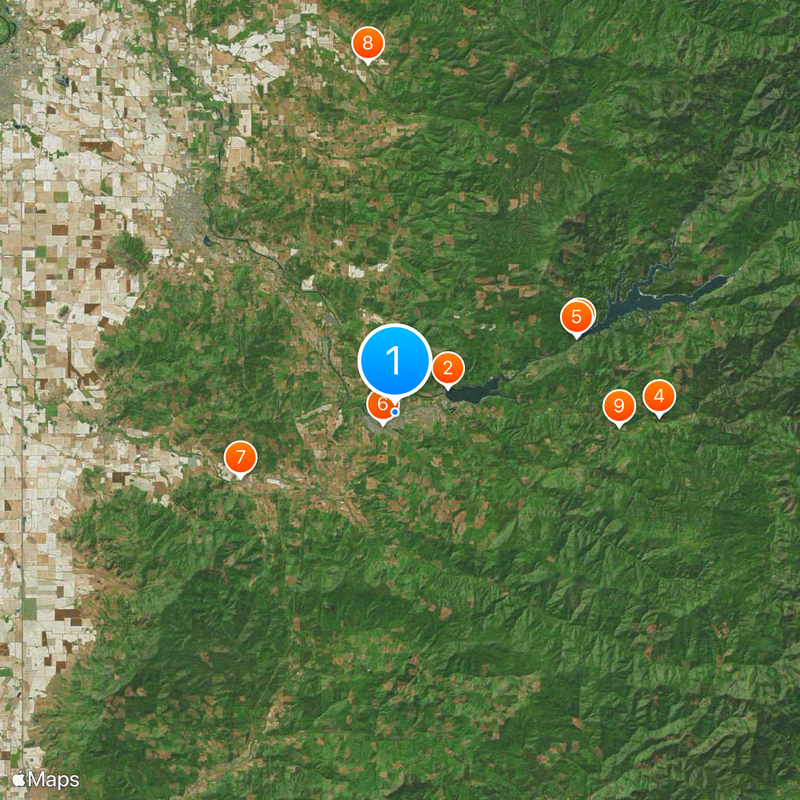Tap map pin number 2
Screen dimensions: 800x800
pyautogui.click(x=447, y=369)
